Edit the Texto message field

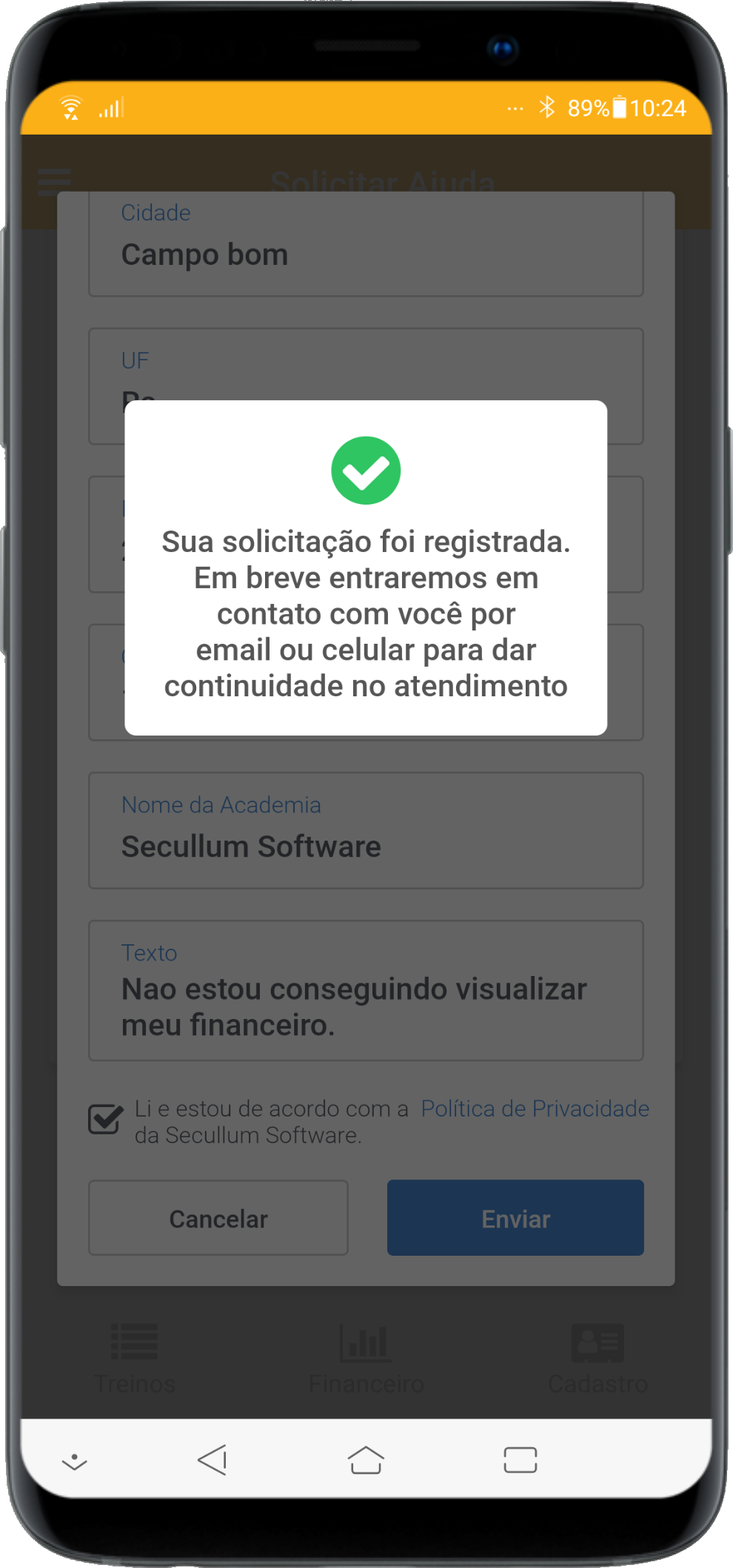tap(366, 991)
